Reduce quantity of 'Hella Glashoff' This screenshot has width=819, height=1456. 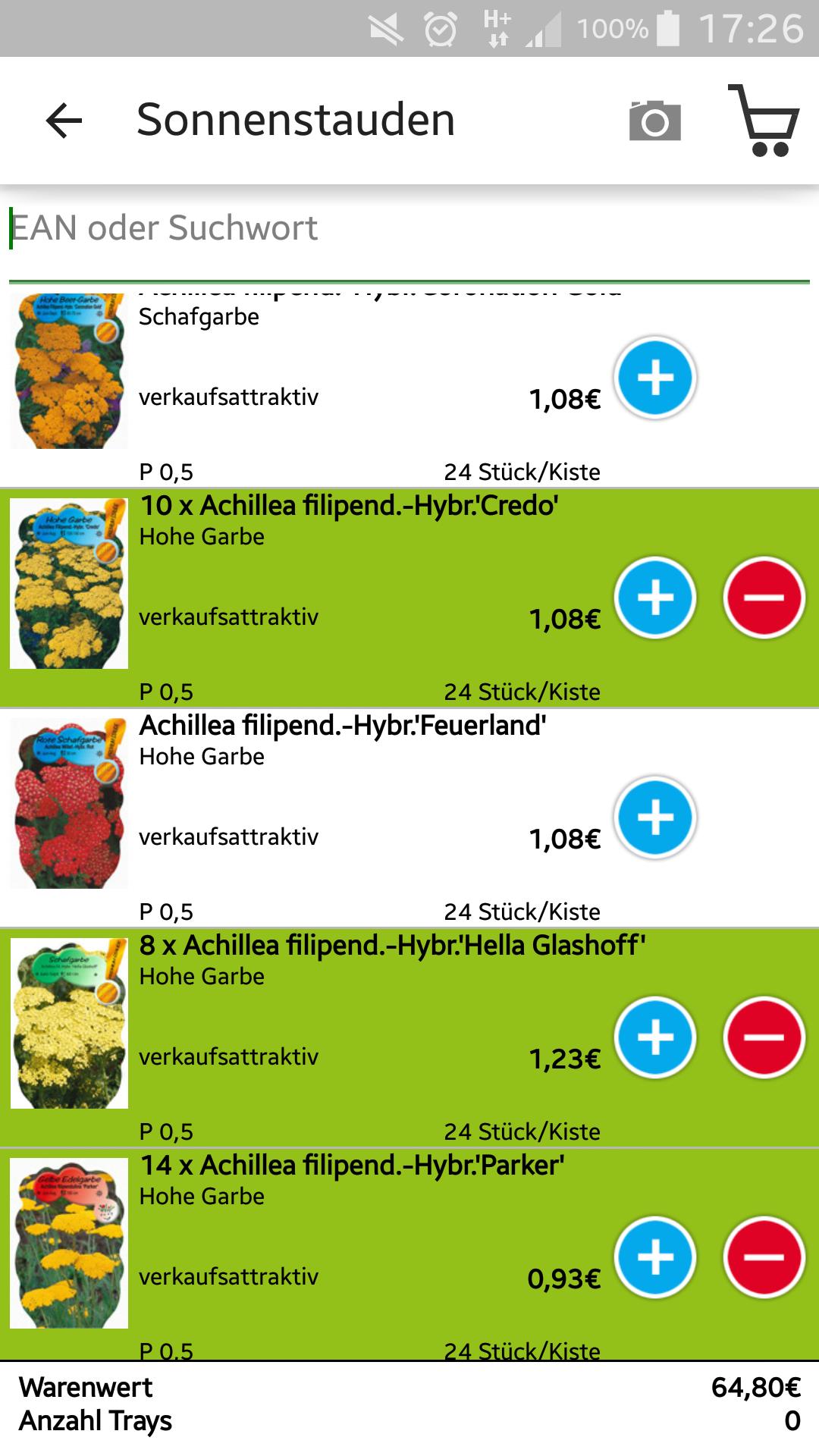pos(764,1037)
